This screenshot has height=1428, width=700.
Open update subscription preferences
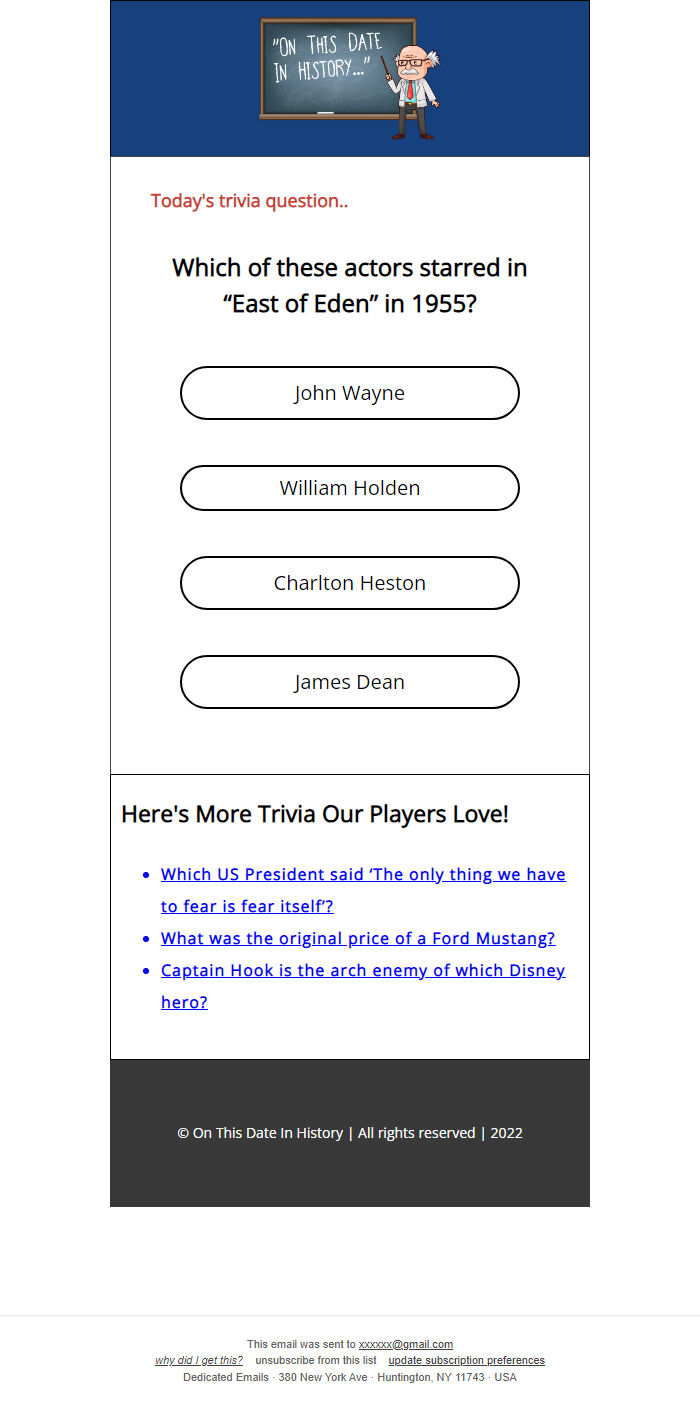pyautogui.click(x=467, y=1360)
